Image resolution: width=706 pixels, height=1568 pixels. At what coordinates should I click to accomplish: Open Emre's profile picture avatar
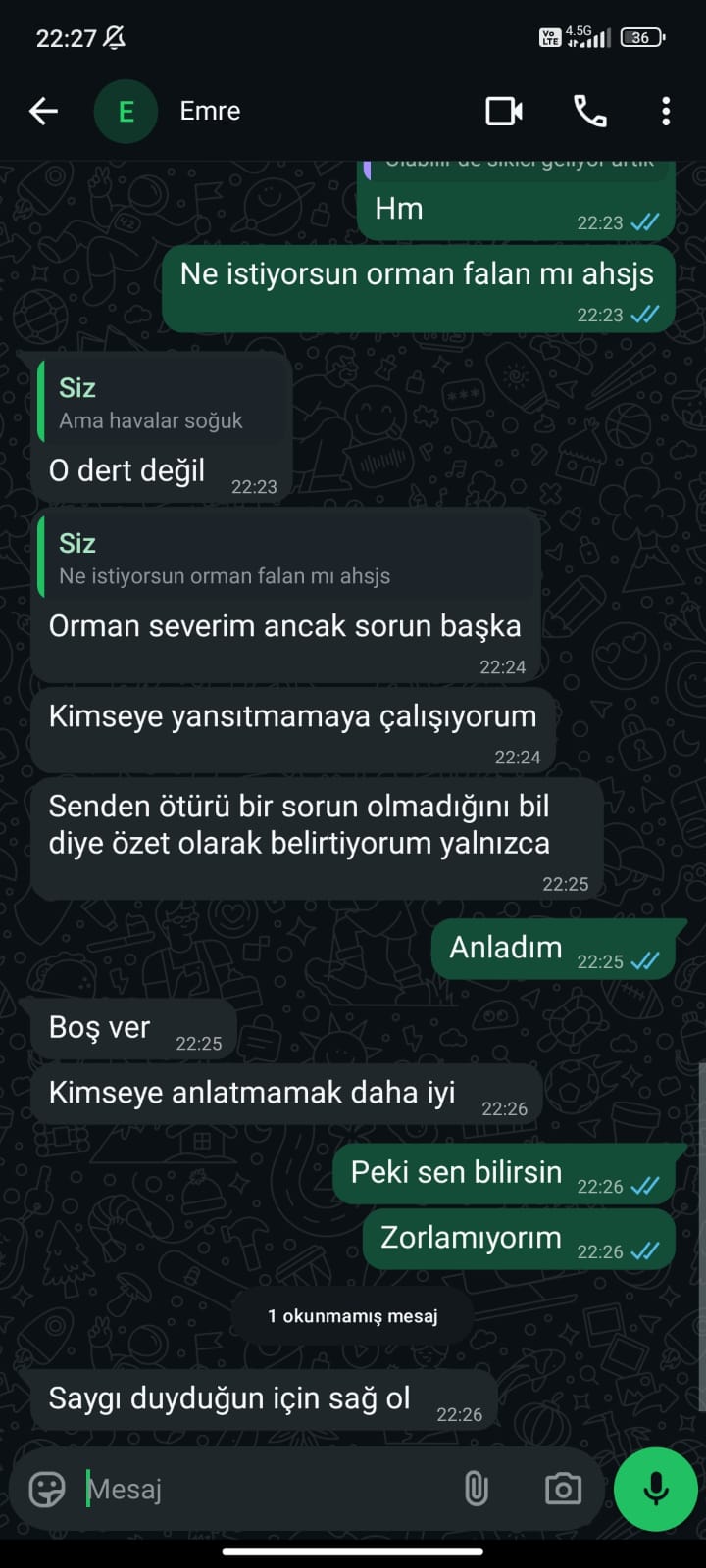tap(126, 112)
